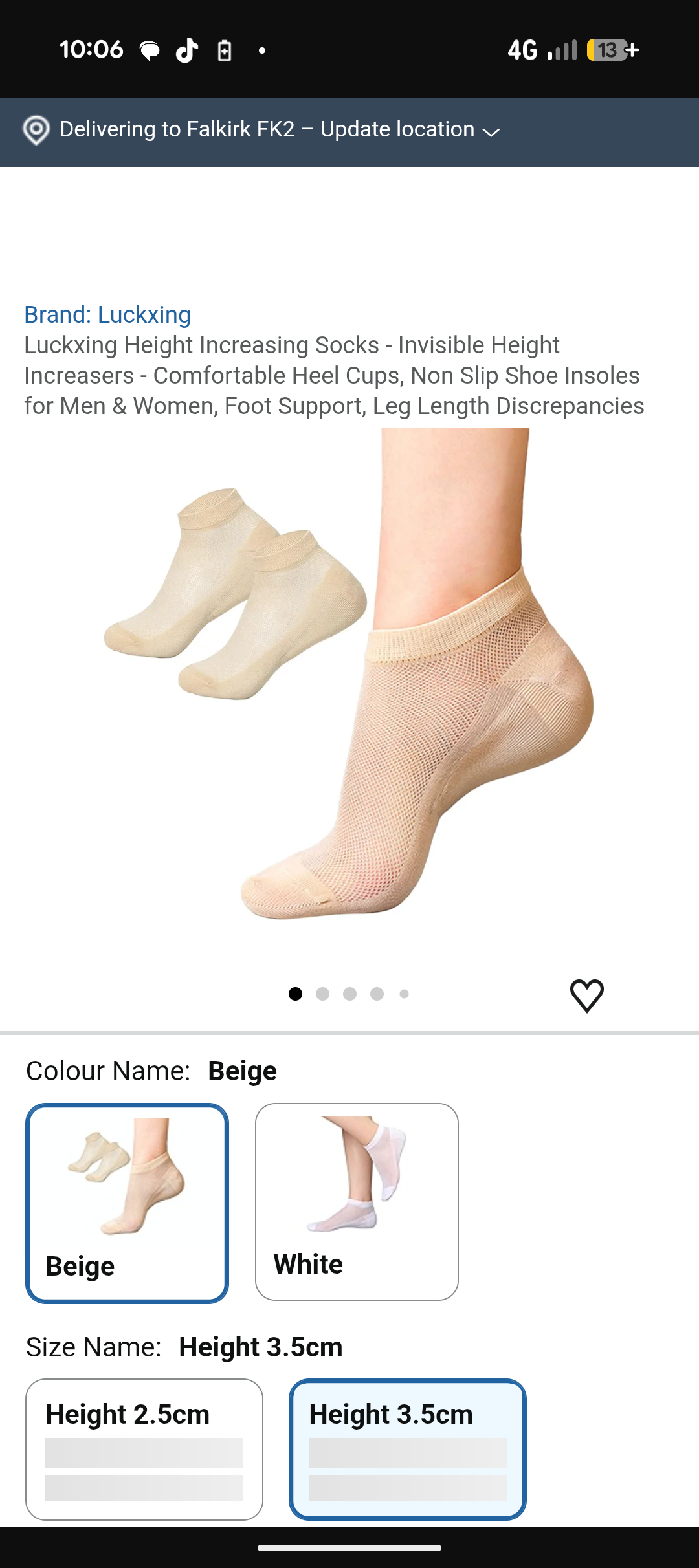The image size is (699, 1568).
Task: Choose the White colour option
Action: click(x=357, y=1201)
